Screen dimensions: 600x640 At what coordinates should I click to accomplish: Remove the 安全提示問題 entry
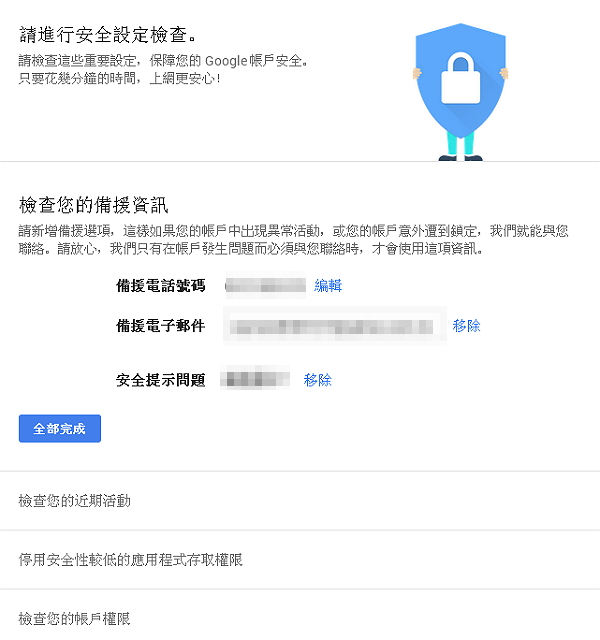coord(317,380)
